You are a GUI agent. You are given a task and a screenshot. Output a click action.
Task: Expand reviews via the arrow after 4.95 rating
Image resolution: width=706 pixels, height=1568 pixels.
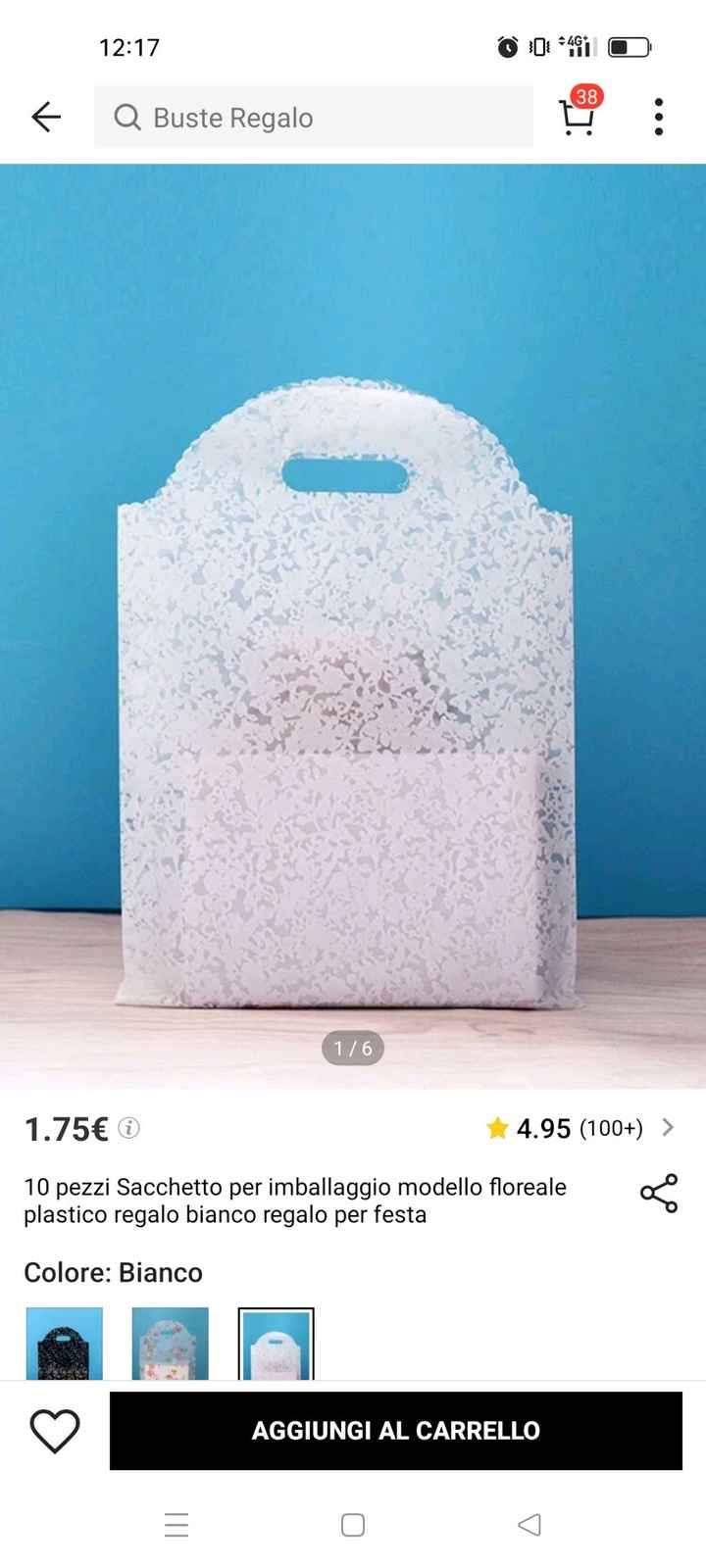668,1128
